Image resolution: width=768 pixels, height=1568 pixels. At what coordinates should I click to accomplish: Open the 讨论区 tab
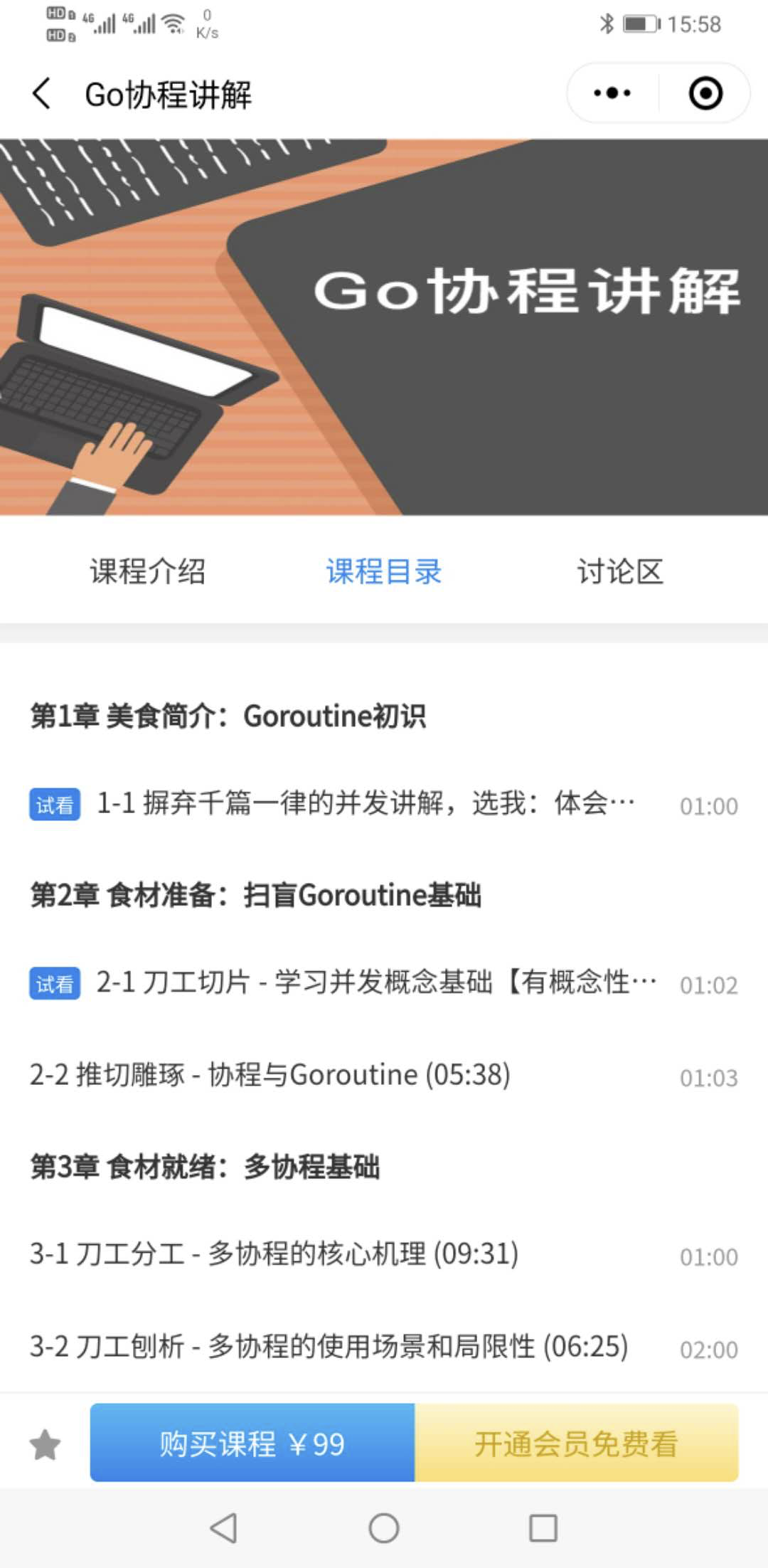(x=620, y=571)
